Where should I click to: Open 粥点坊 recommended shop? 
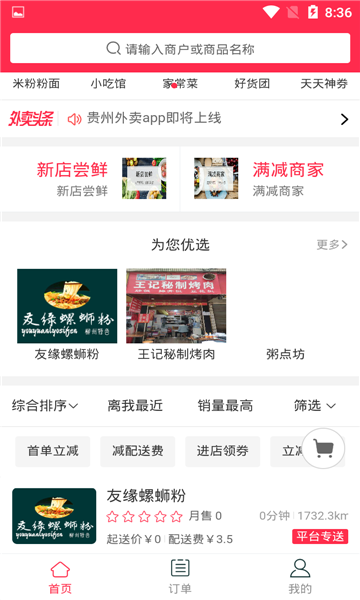click(x=285, y=354)
